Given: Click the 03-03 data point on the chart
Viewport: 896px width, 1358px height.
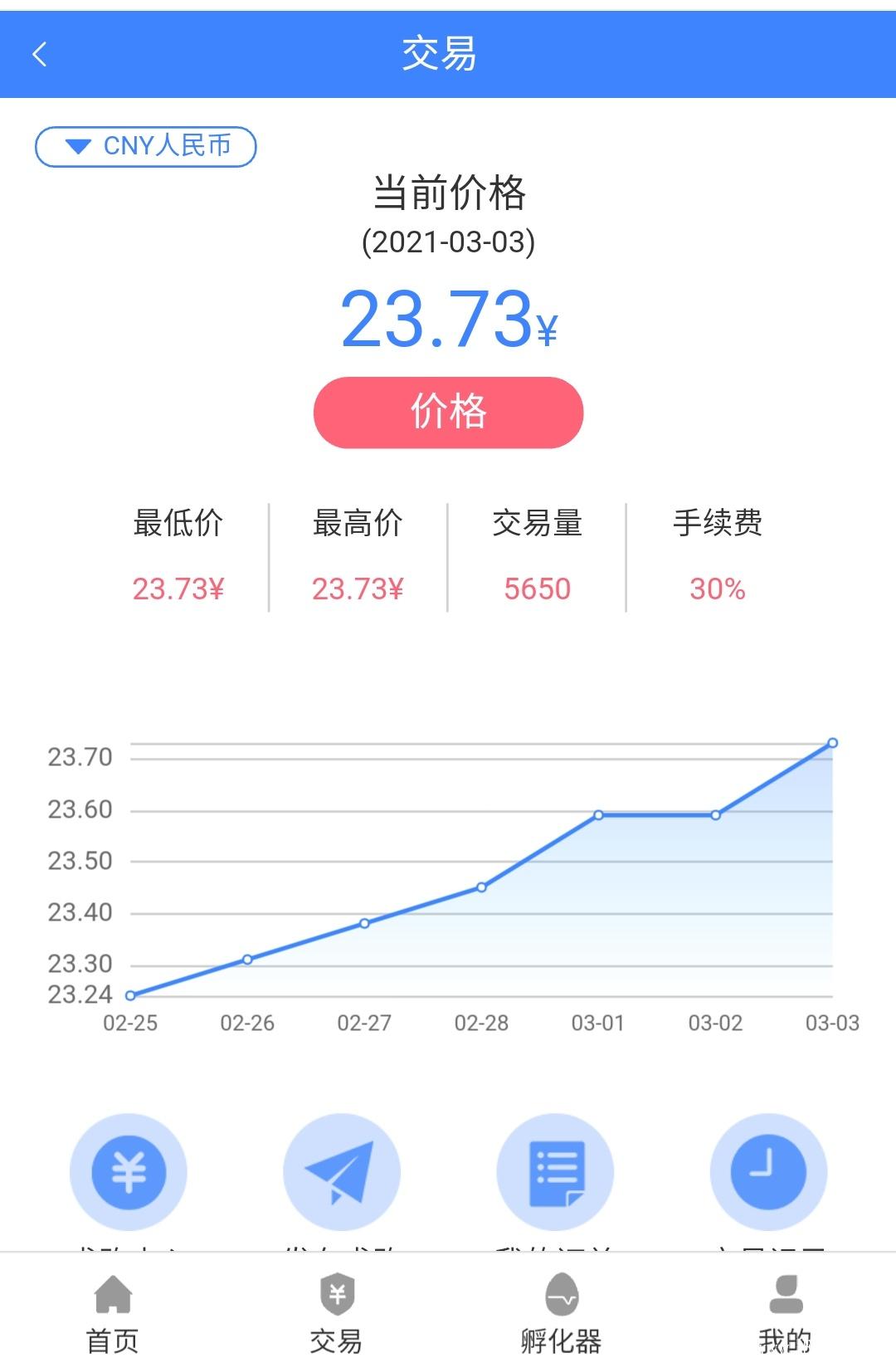Looking at the screenshot, I should pyautogui.click(x=832, y=743).
